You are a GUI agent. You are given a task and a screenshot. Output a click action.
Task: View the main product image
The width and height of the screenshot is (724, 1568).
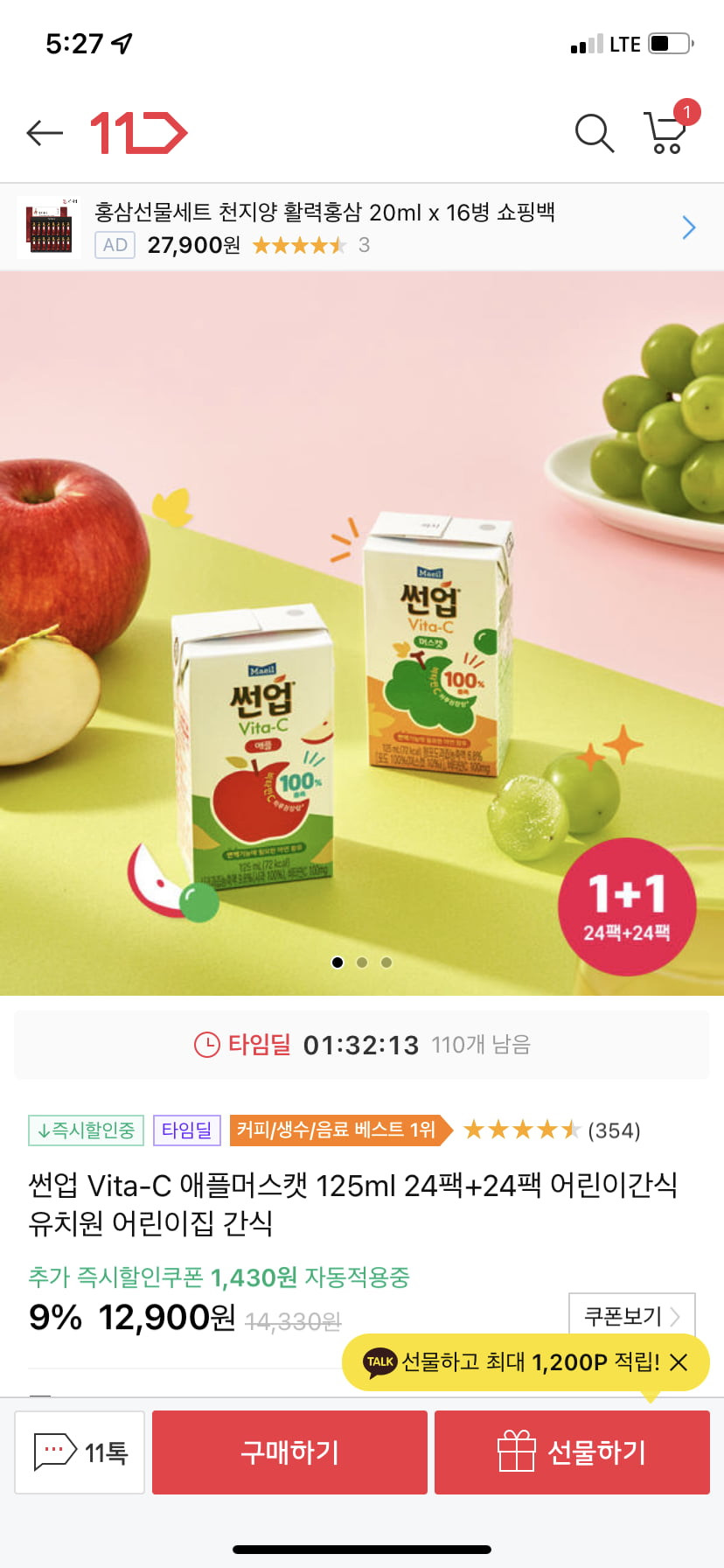pyautogui.click(x=362, y=633)
